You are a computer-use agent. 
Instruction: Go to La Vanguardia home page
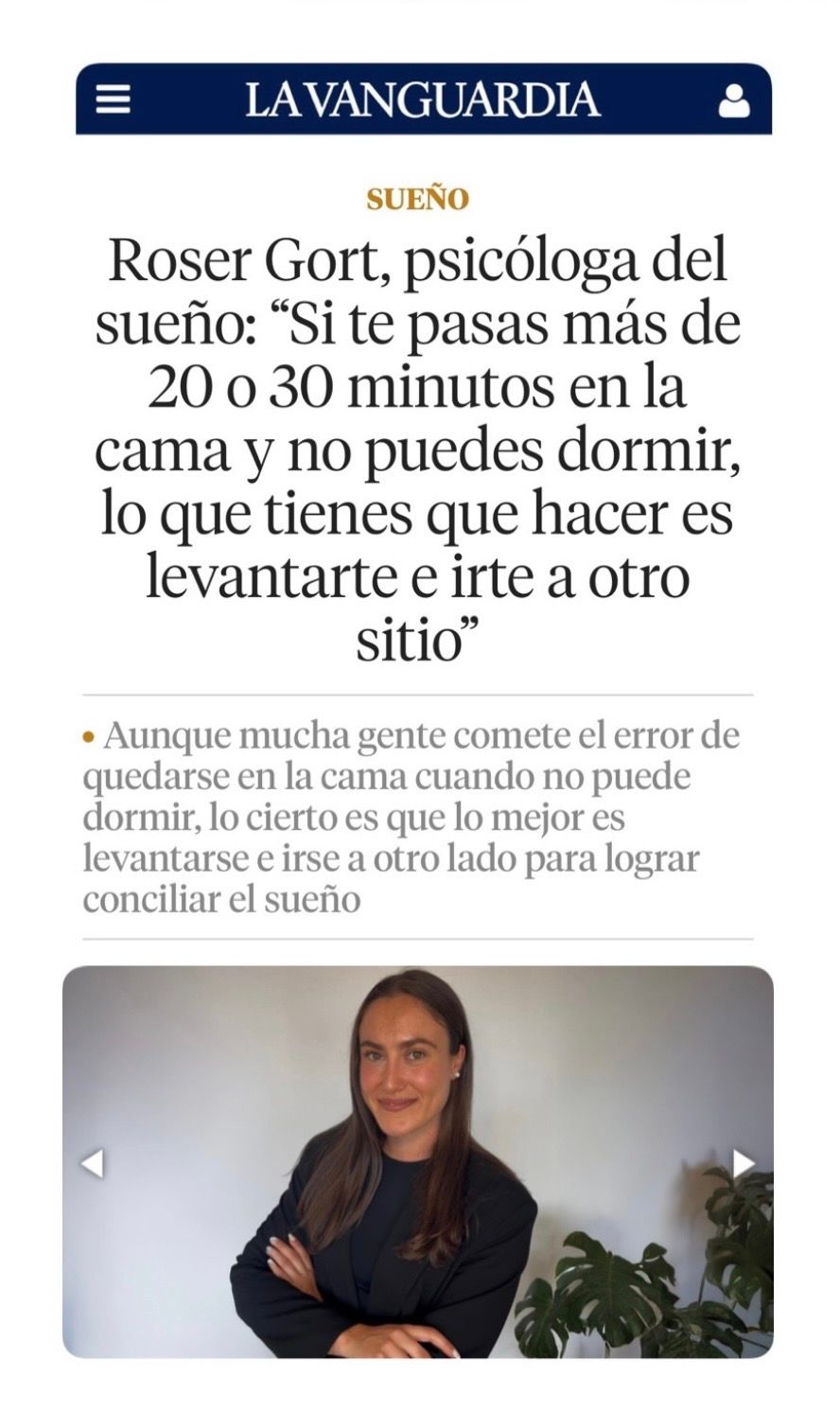point(422,99)
